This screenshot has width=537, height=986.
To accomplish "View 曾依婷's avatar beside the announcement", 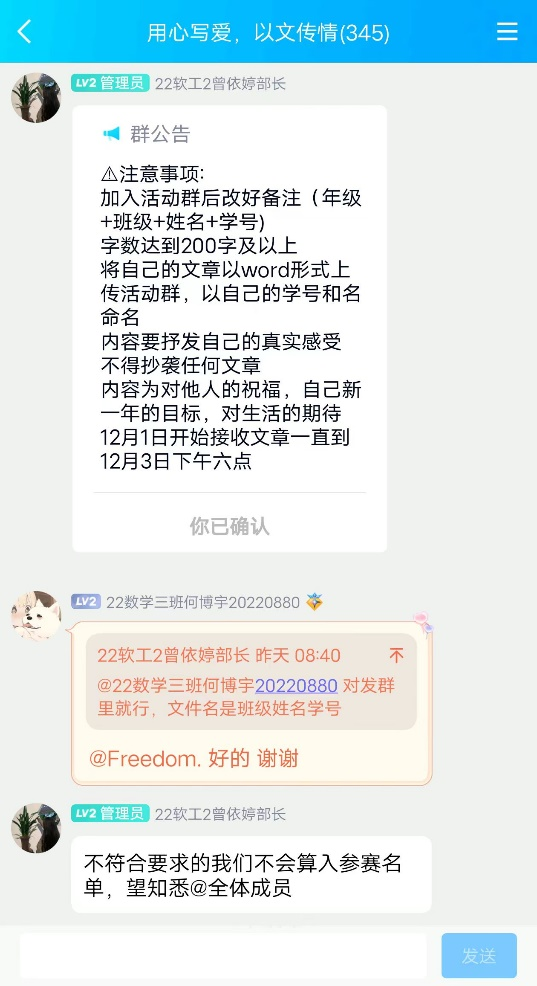I will tap(36, 97).
